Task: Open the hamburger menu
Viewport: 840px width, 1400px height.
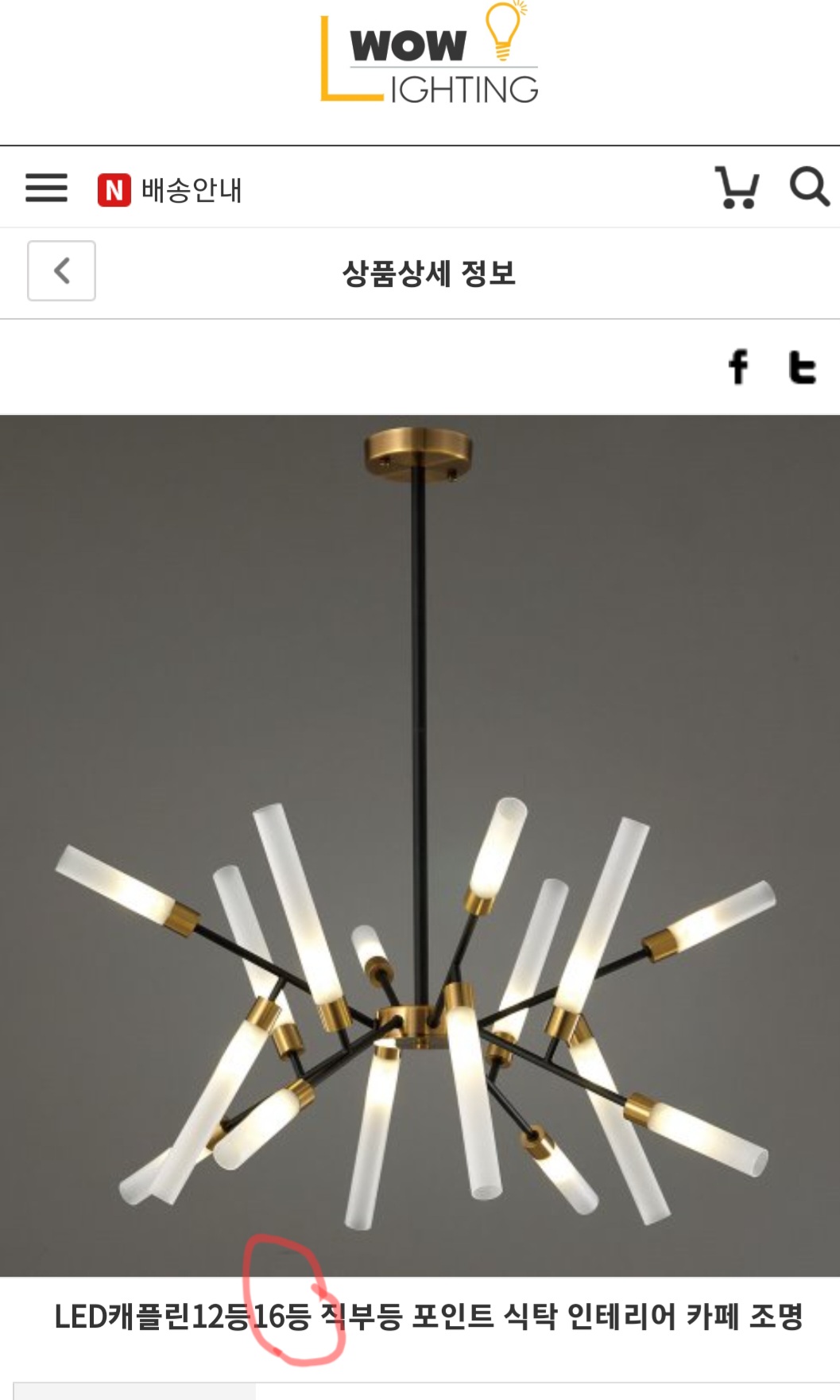Action: click(46, 188)
